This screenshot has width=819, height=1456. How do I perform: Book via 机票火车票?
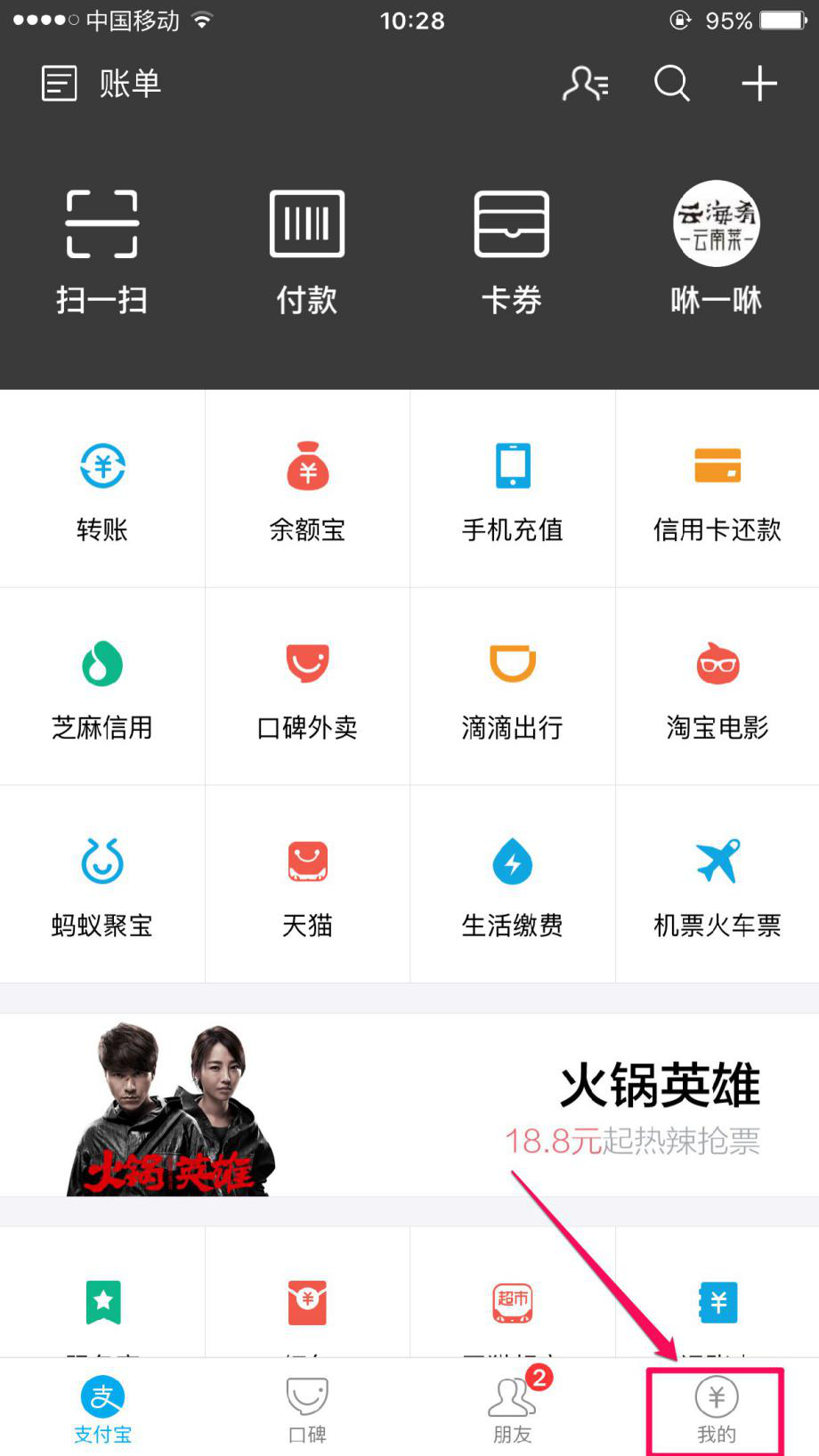point(718,885)
